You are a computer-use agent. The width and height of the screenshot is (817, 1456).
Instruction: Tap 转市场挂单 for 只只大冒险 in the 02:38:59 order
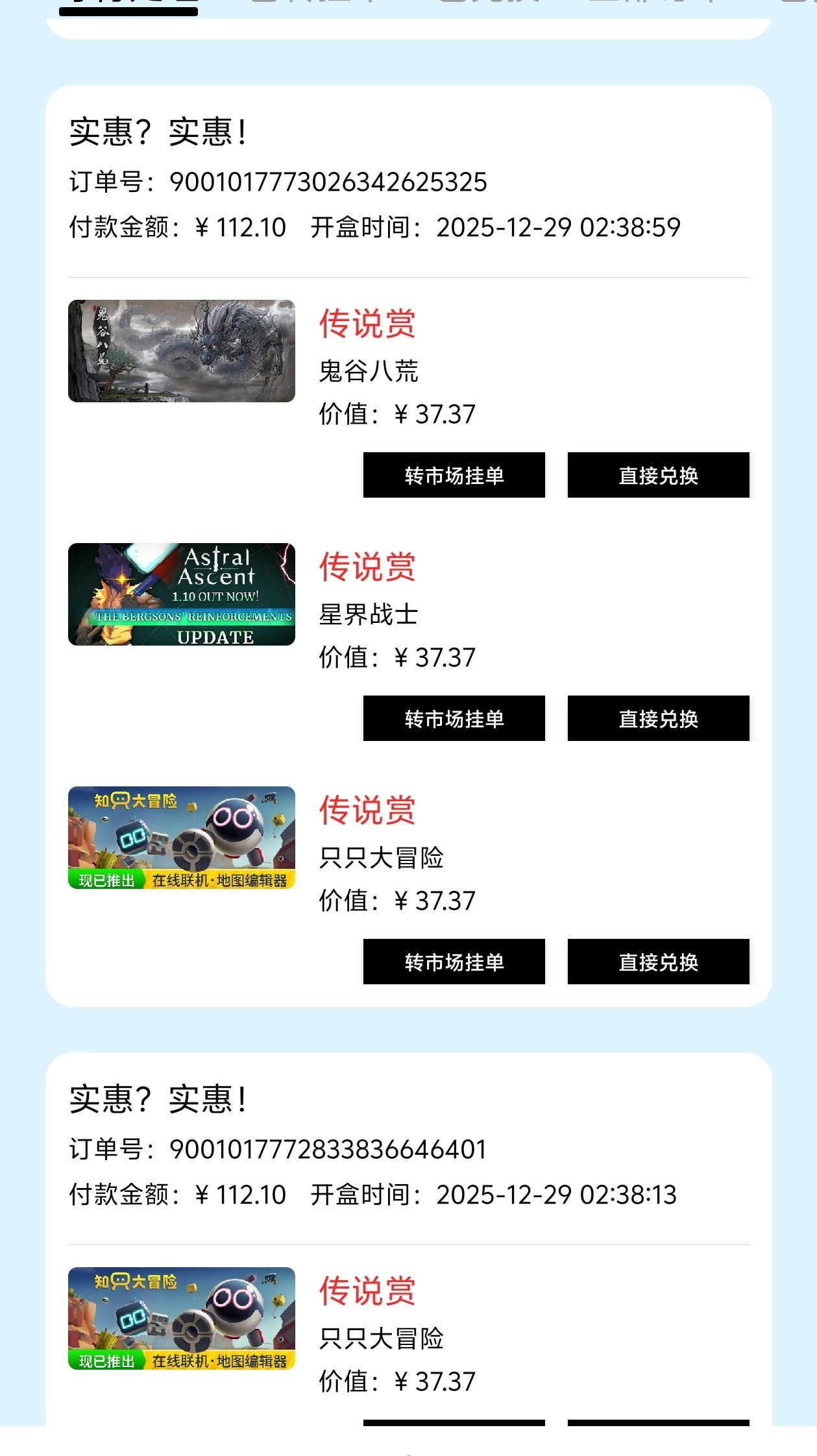(x=454, y=962)
